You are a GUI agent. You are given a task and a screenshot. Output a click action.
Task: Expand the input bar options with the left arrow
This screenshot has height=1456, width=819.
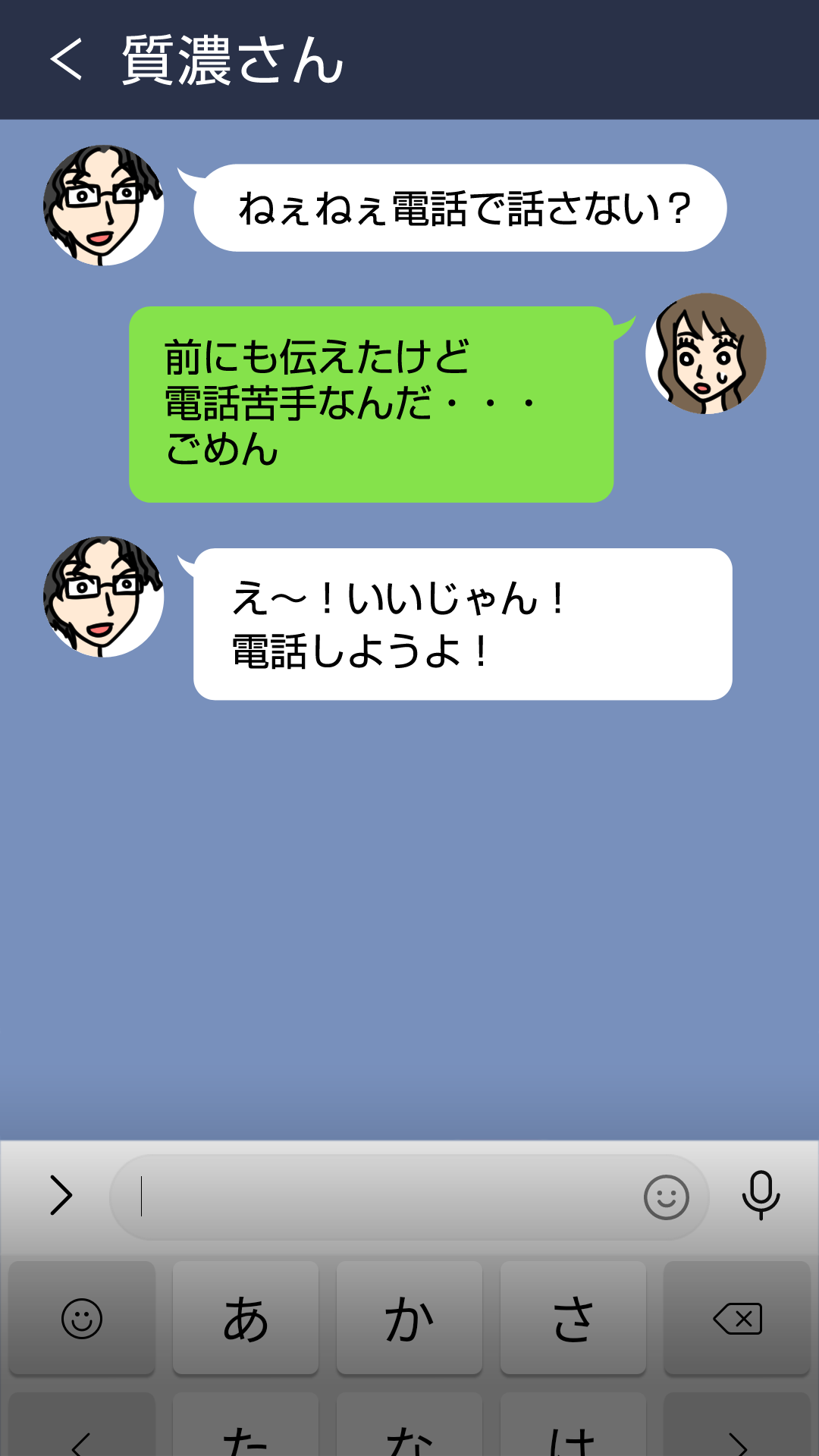point(61,1194)
